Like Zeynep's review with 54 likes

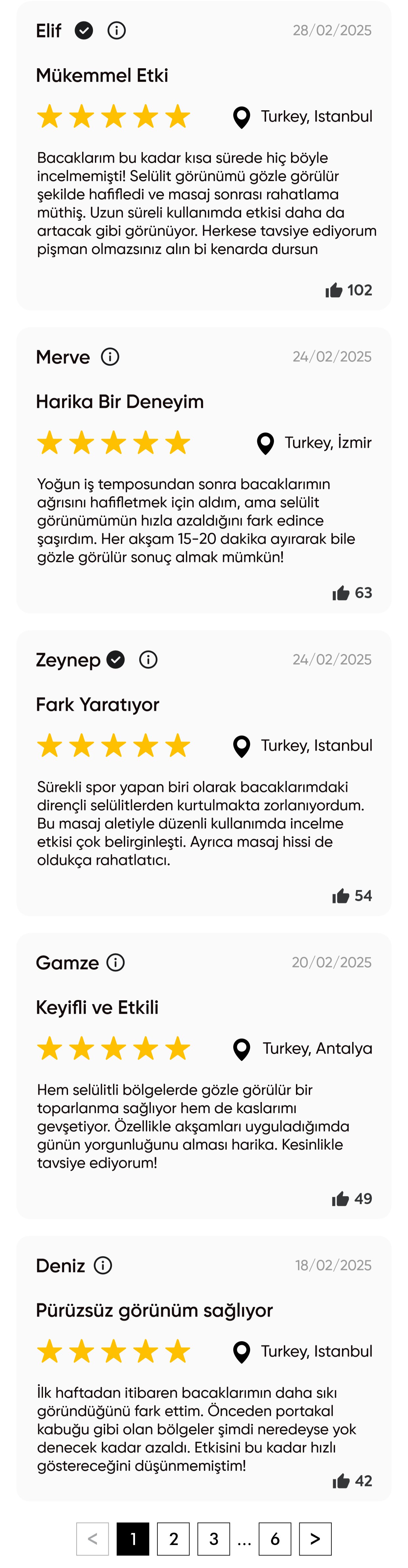click(x=341, y=896)
